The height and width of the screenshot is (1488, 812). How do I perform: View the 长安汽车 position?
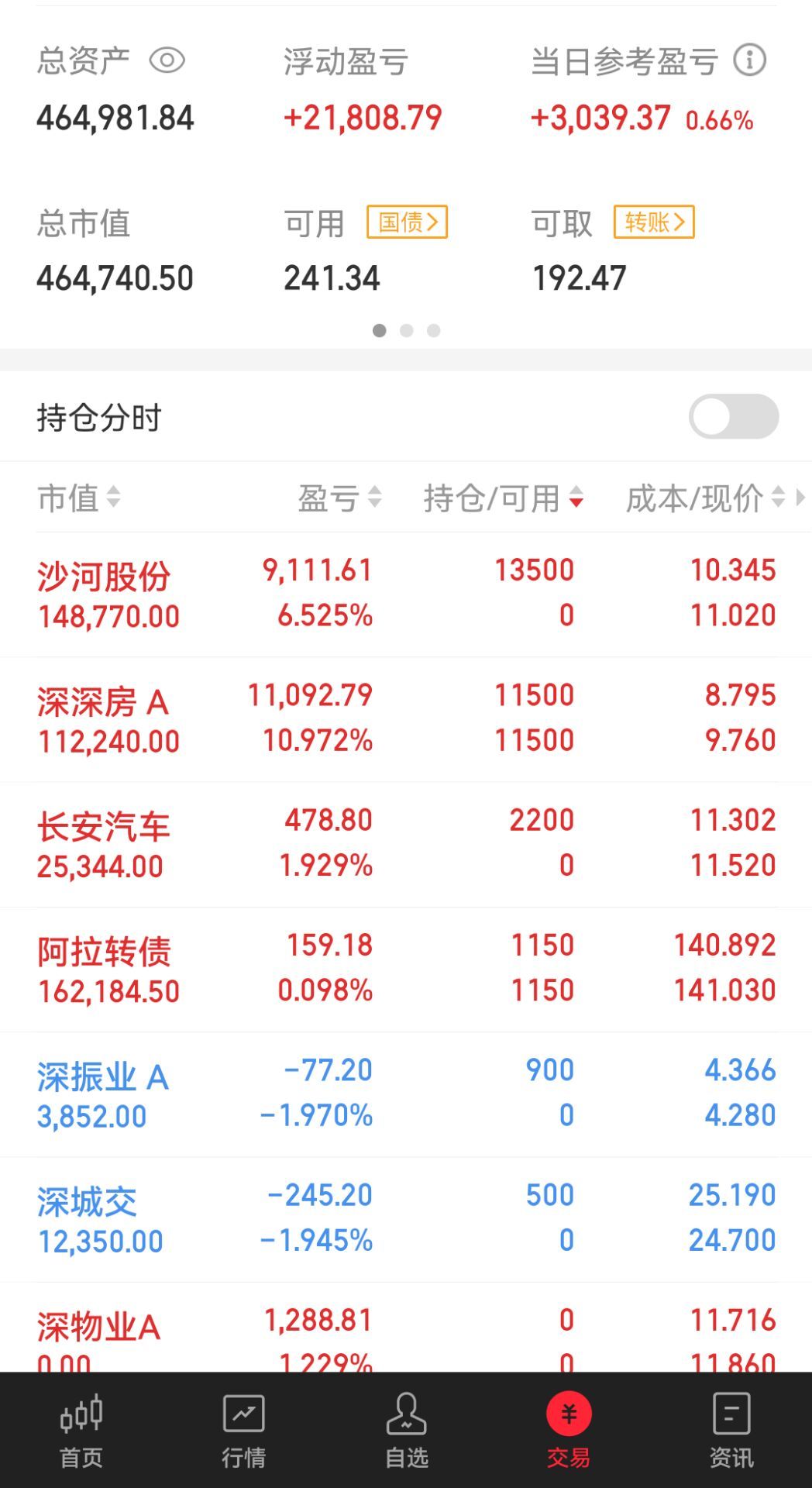pyautogui.click(x=406, y=845)
